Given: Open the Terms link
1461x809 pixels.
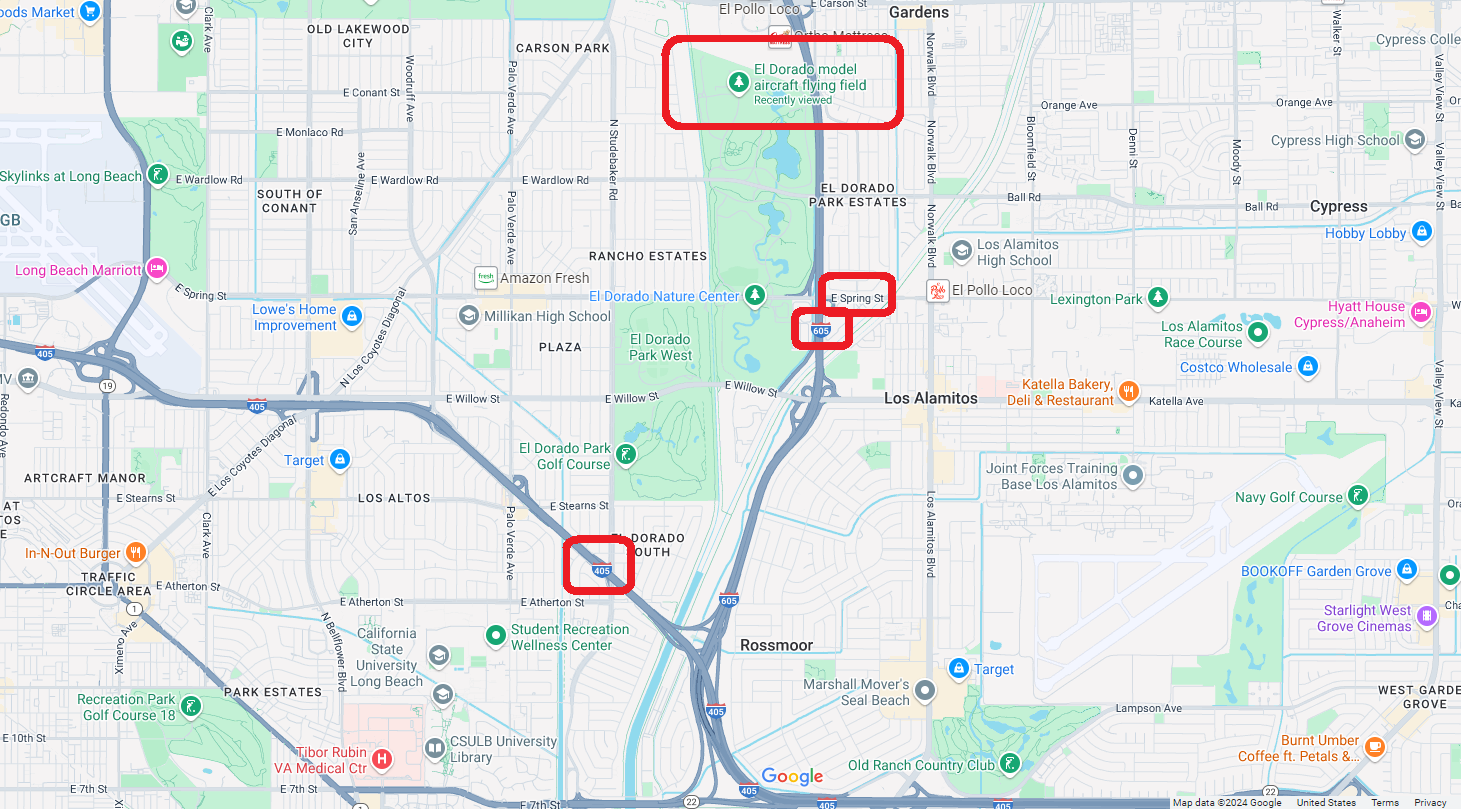Looking at the screenshot, I should click(x=1384, y=803).
